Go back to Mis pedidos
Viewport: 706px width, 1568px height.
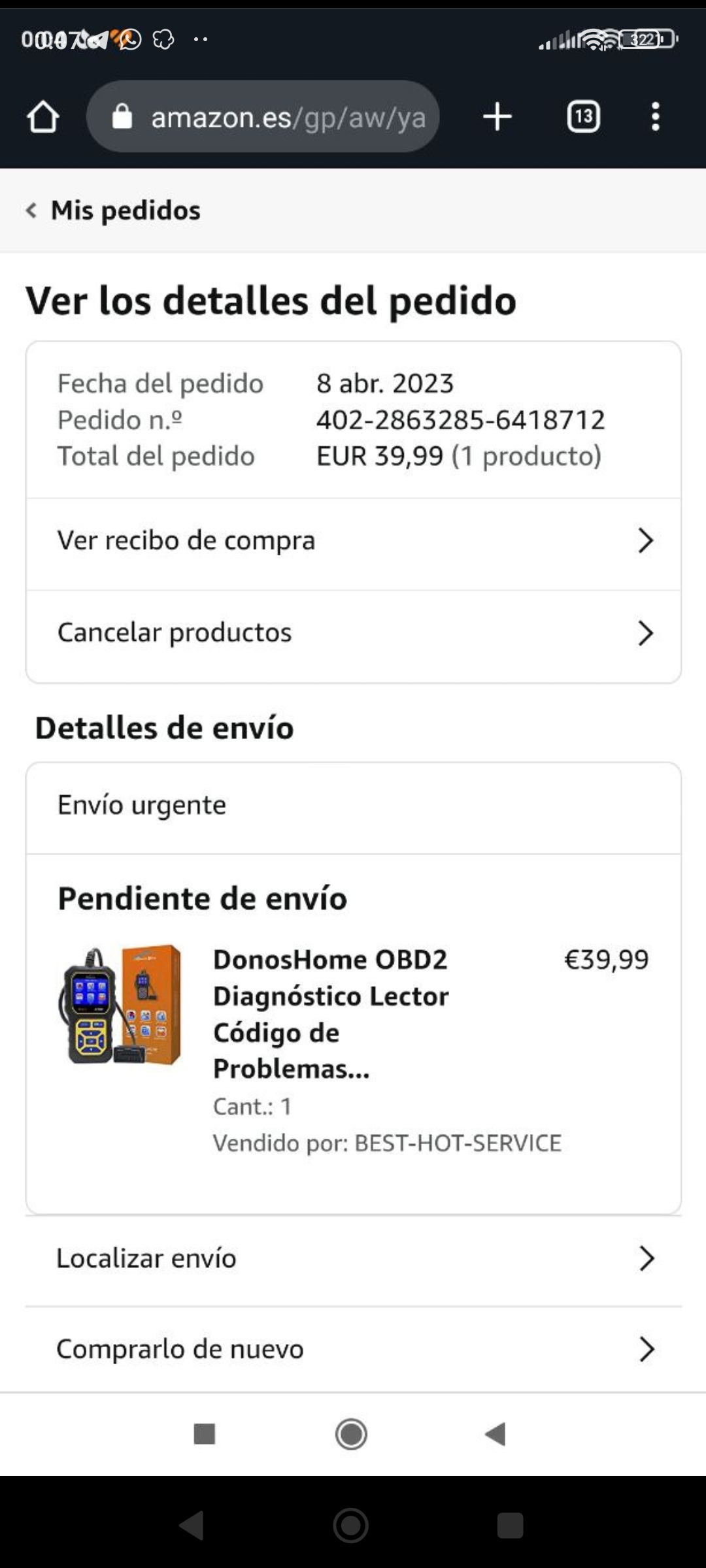(114, 210)
